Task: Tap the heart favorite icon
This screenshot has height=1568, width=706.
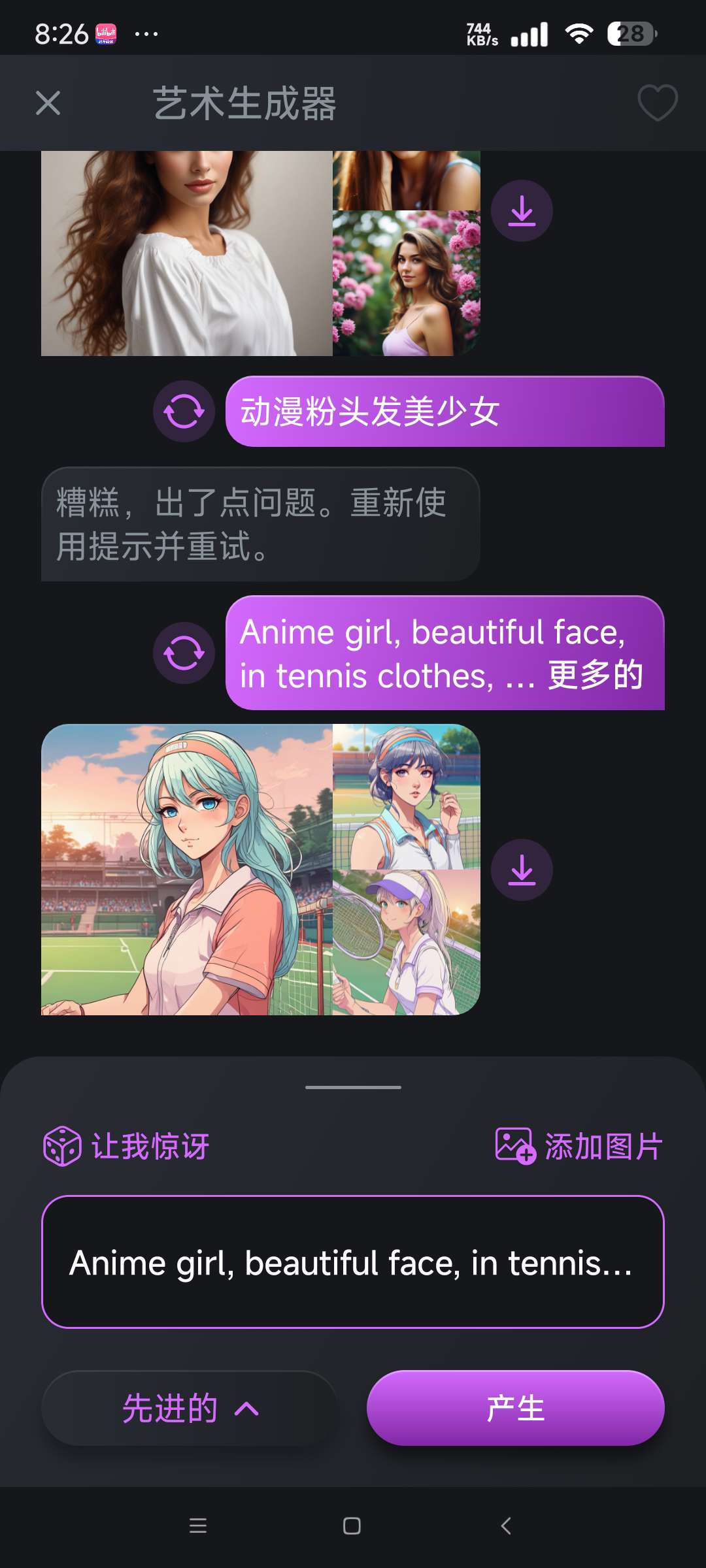Action: (657, 103)
